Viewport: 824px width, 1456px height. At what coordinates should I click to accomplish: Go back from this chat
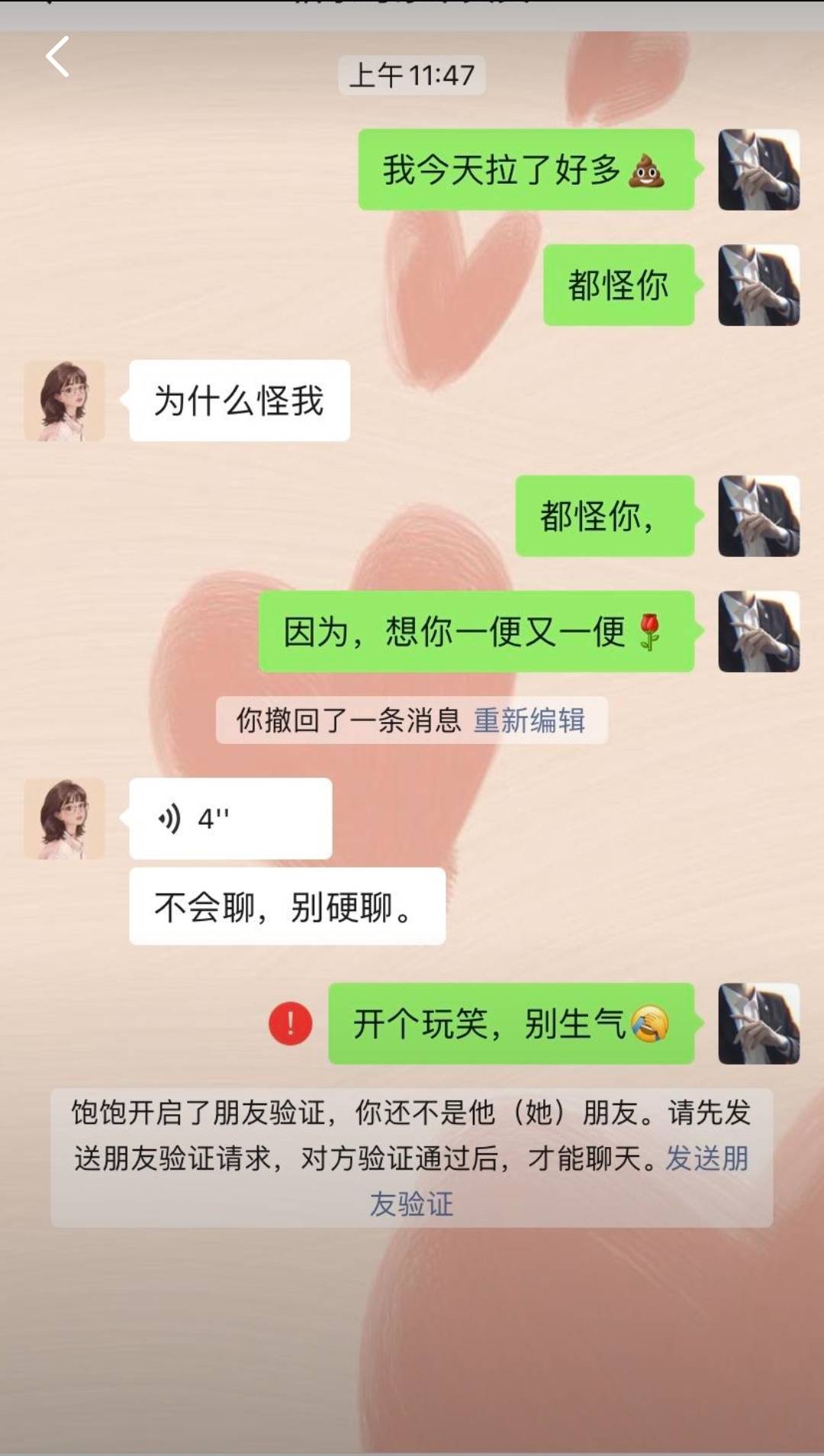(58, 56)
